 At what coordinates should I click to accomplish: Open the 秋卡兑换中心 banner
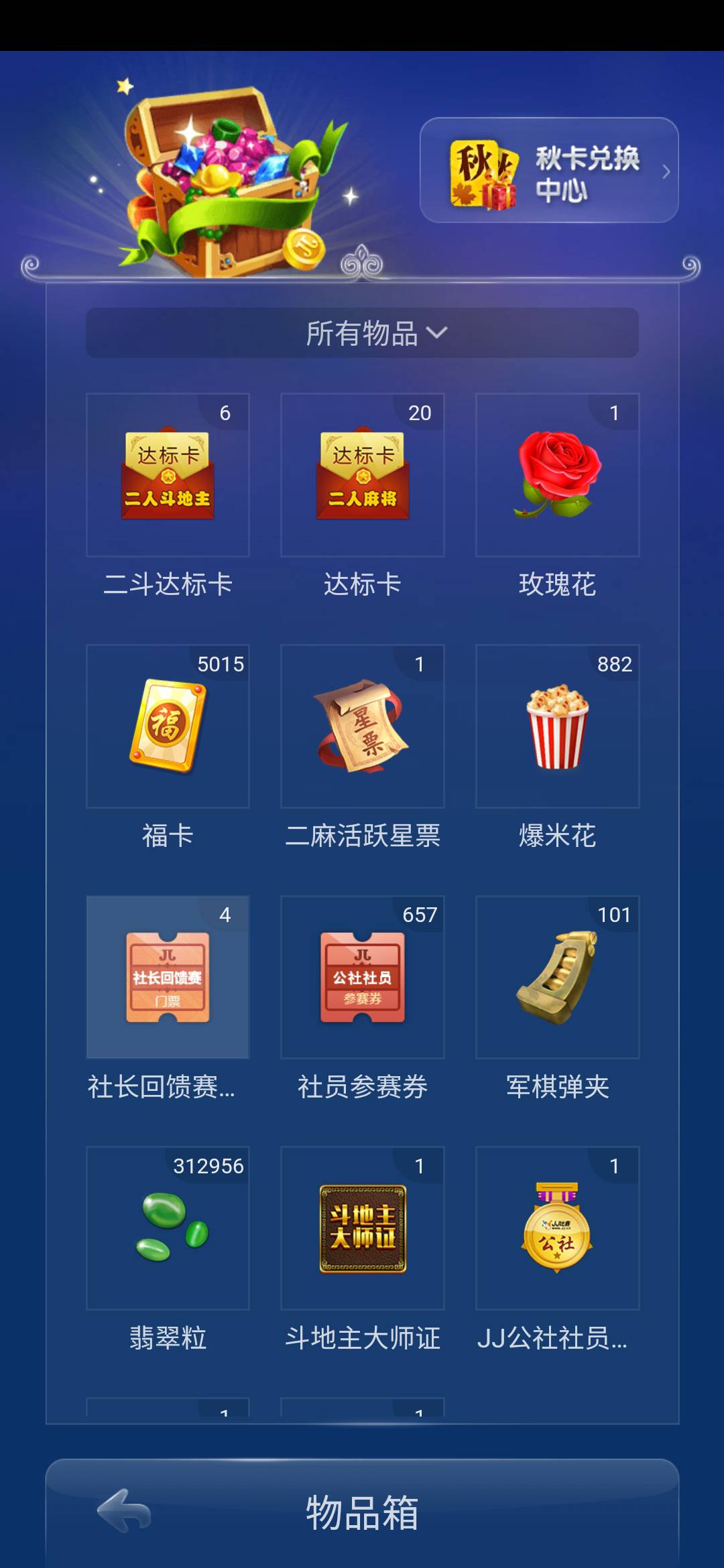coord(550,171)
